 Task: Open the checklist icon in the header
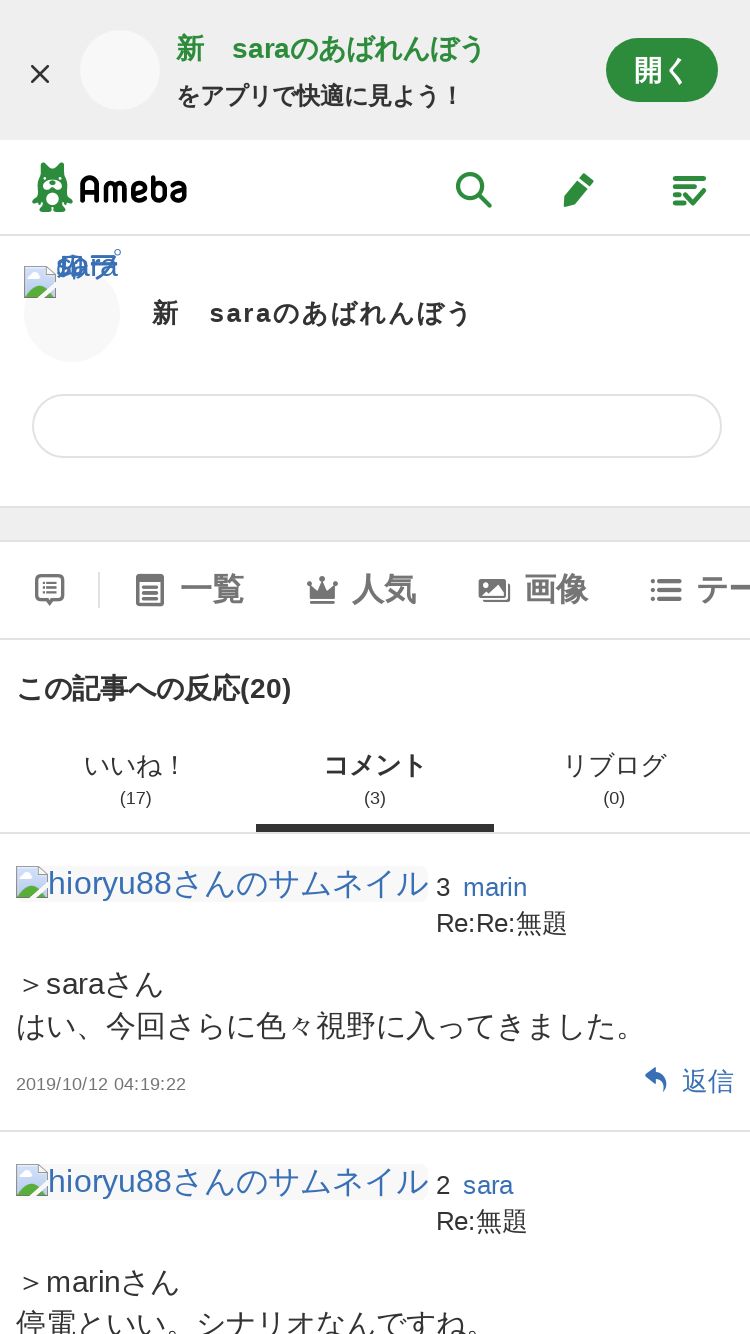(688, 189)
